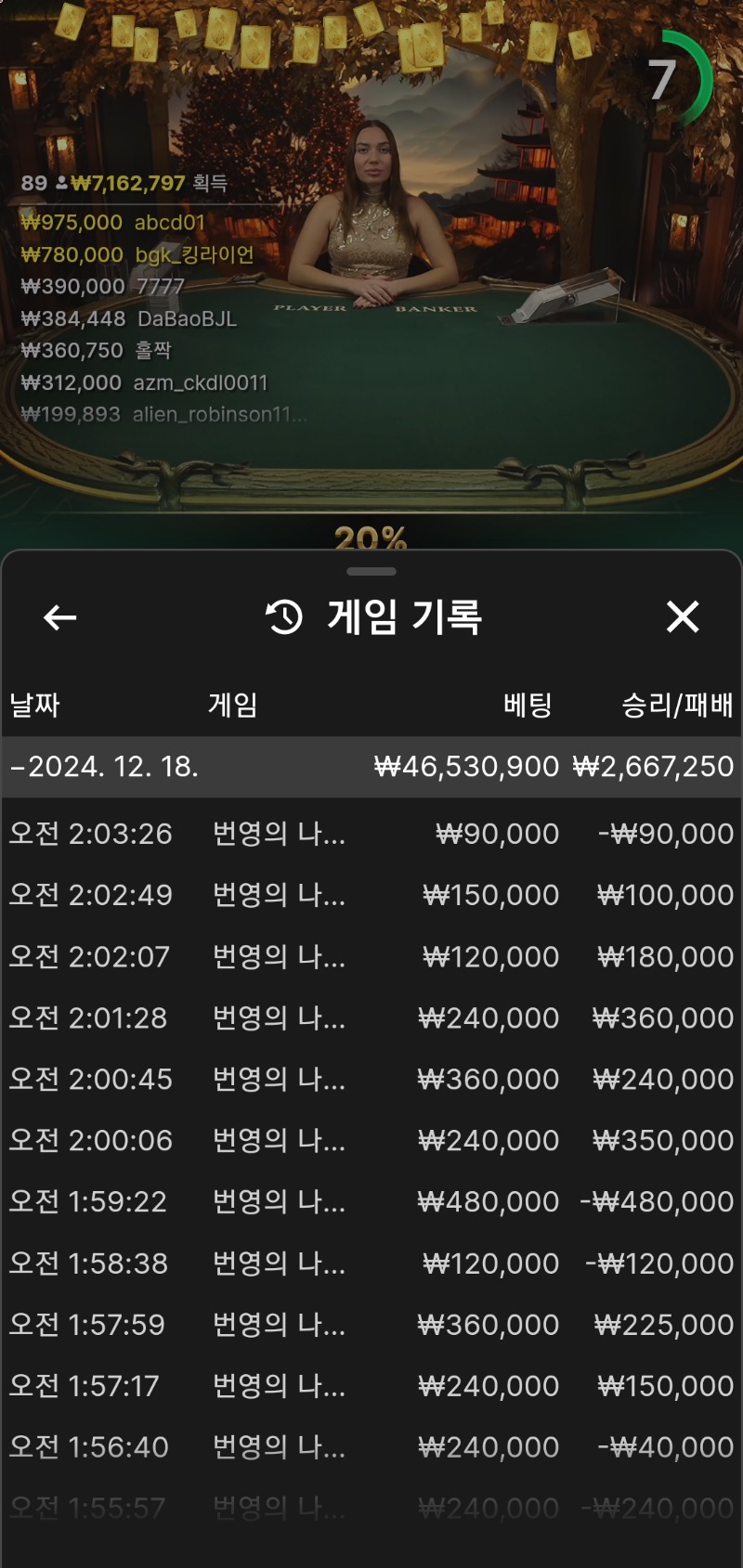Open the 오전 2:01:28 game record
Screen dimensions: 743x1568
[x=371, y=1017]
